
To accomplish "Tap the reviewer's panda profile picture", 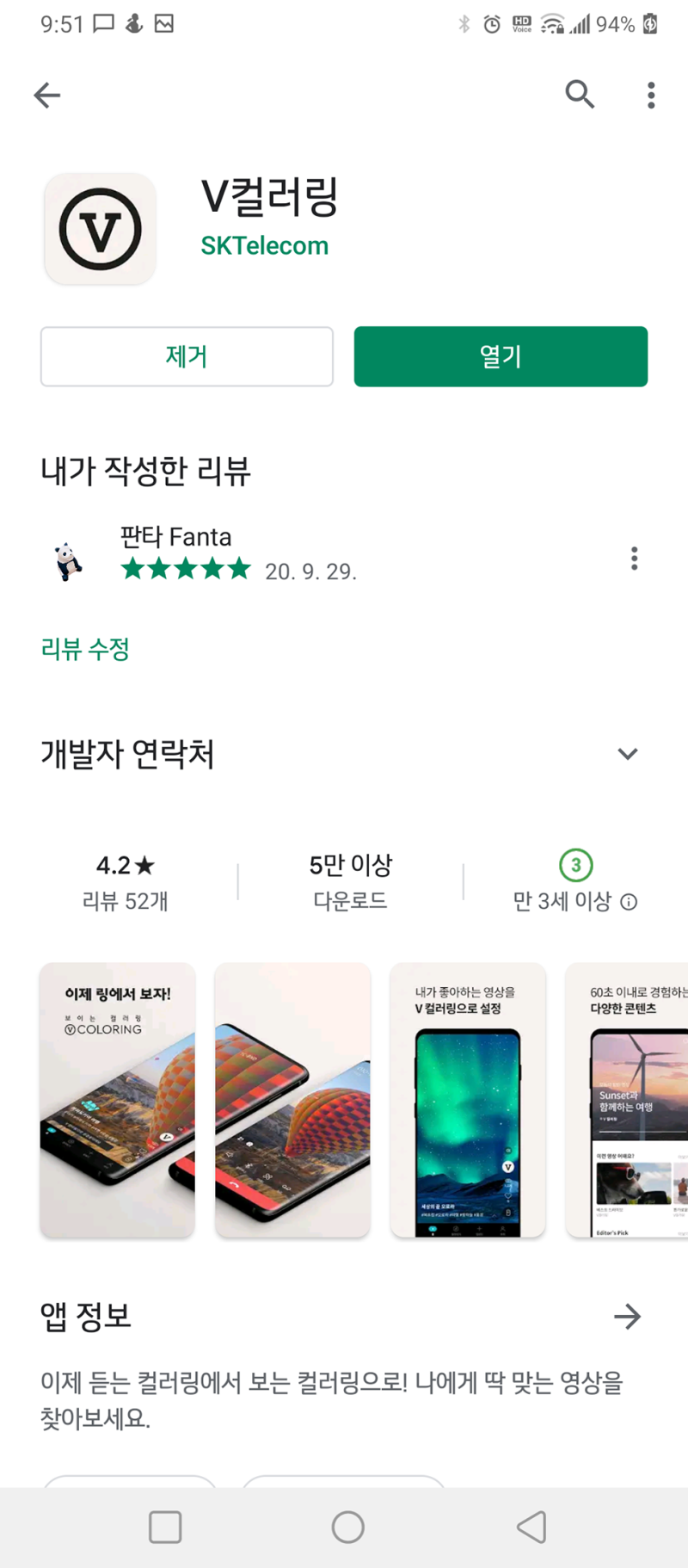I will (69, 558).
